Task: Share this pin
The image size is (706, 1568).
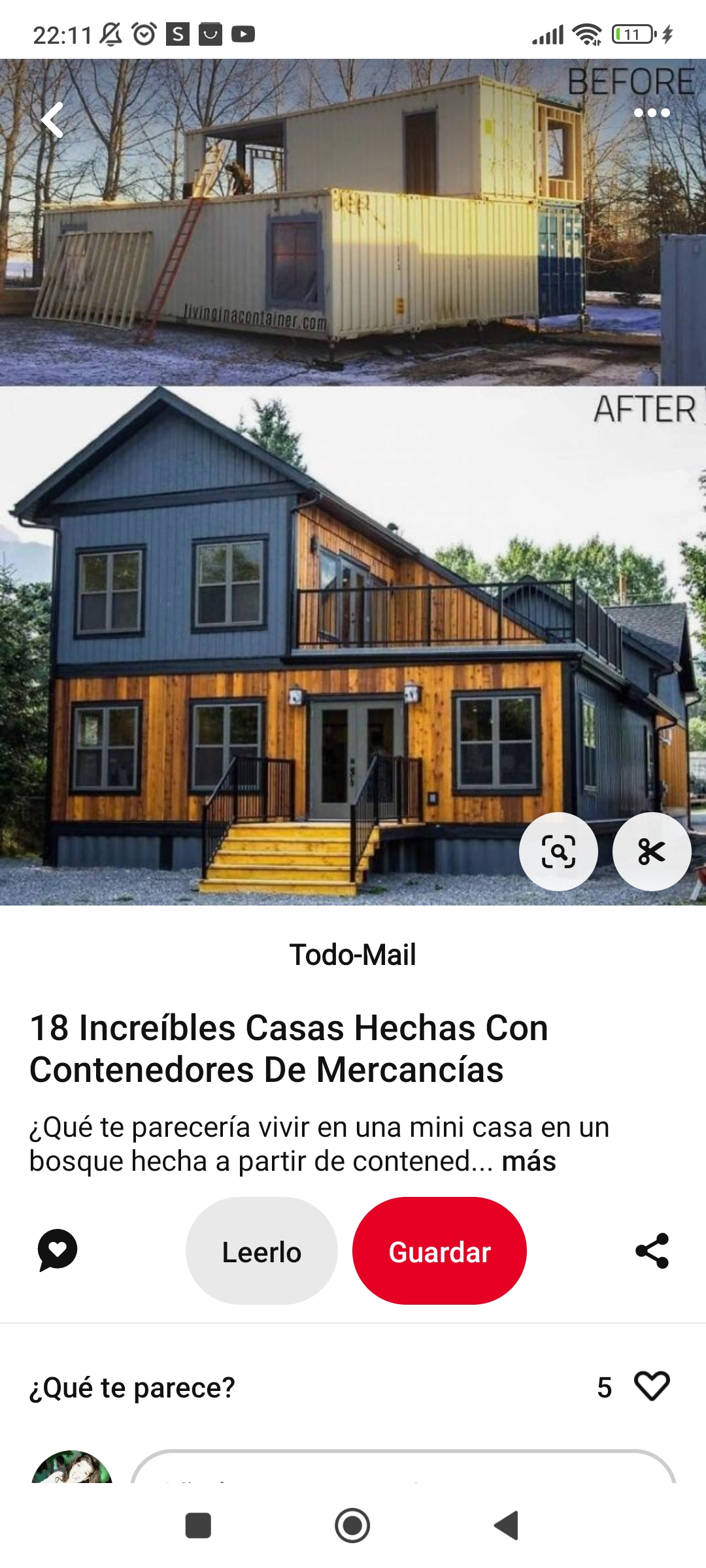Action: 652,1250
